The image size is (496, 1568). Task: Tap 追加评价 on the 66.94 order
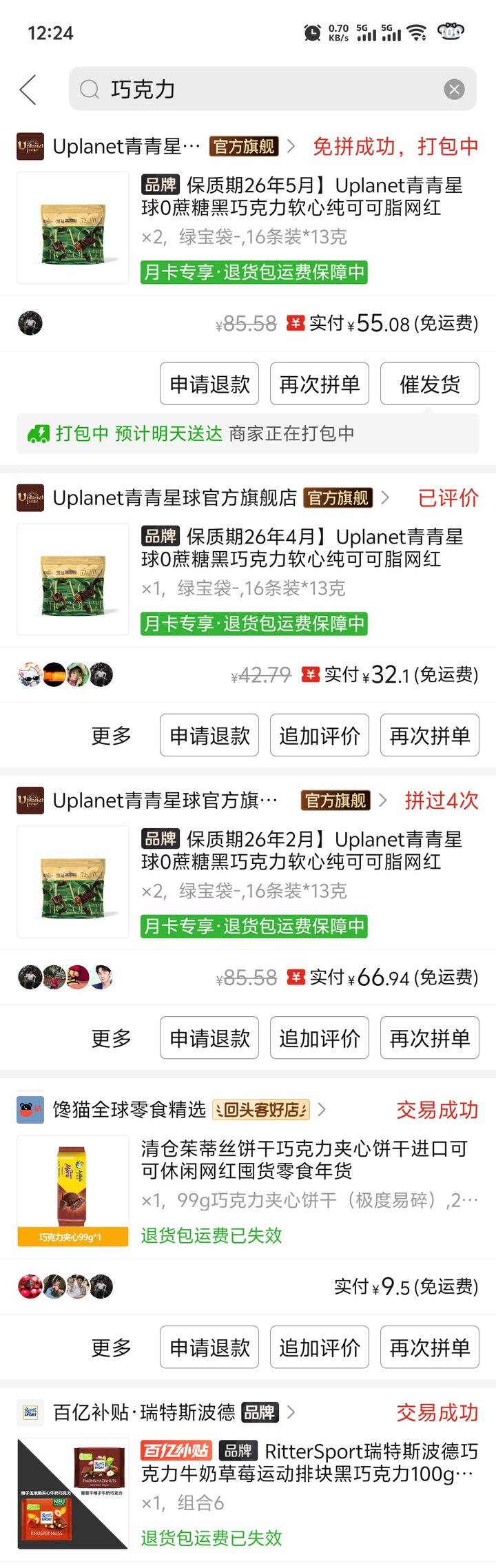pyautogui.click(x=319, y=1038)
